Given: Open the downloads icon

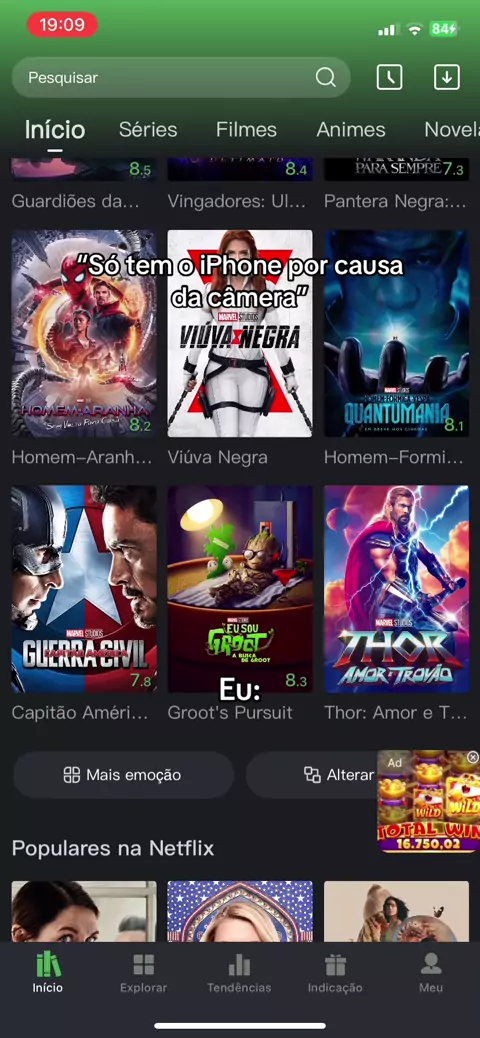Looking at the screenshot, I should (447, 77).
